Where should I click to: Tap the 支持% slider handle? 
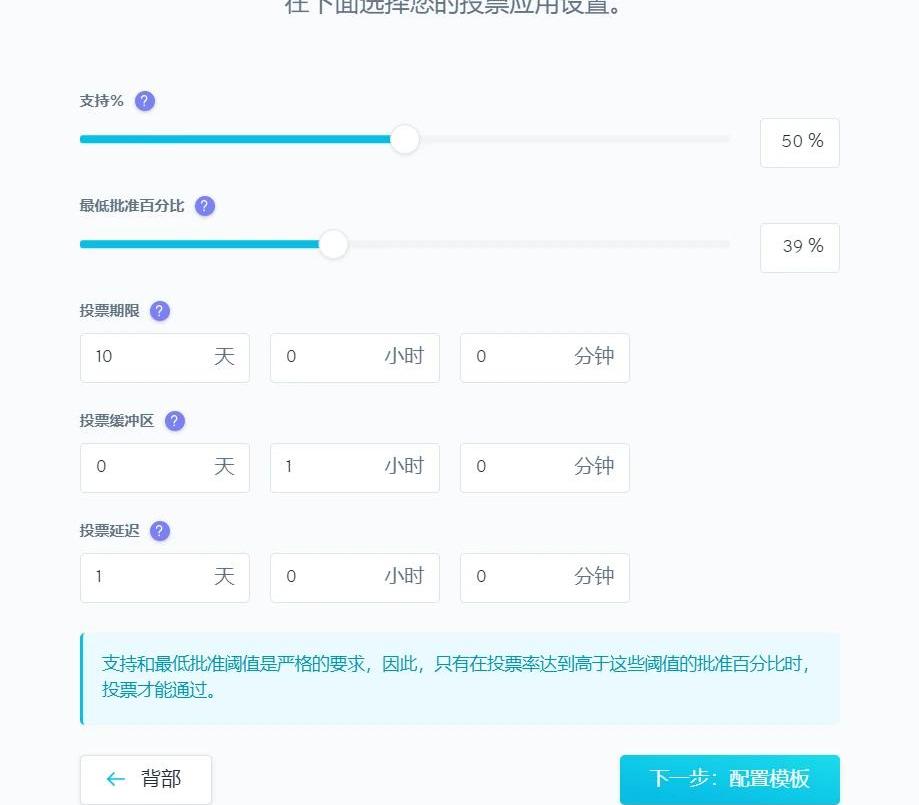[x=404, y=139]
